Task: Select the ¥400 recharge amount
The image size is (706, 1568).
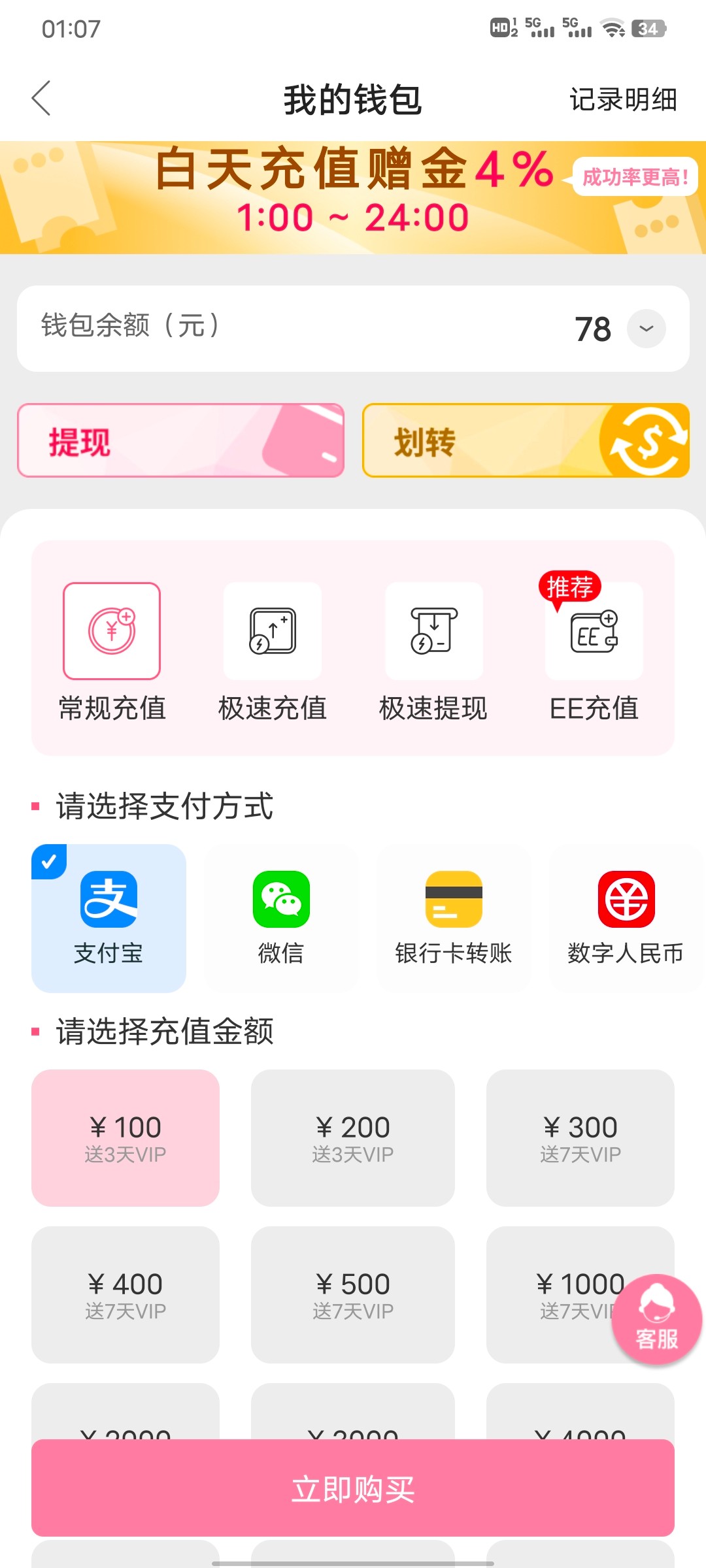Action: (126, 1294)
